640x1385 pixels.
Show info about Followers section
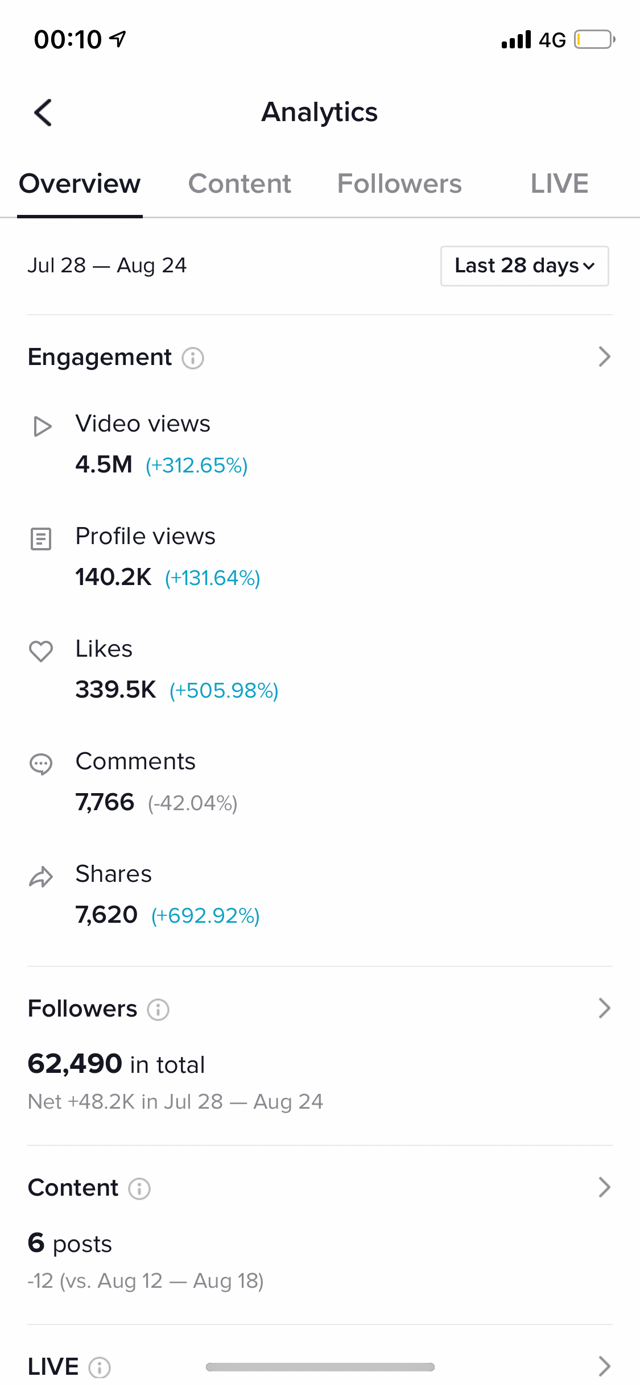pos(158,1009)
